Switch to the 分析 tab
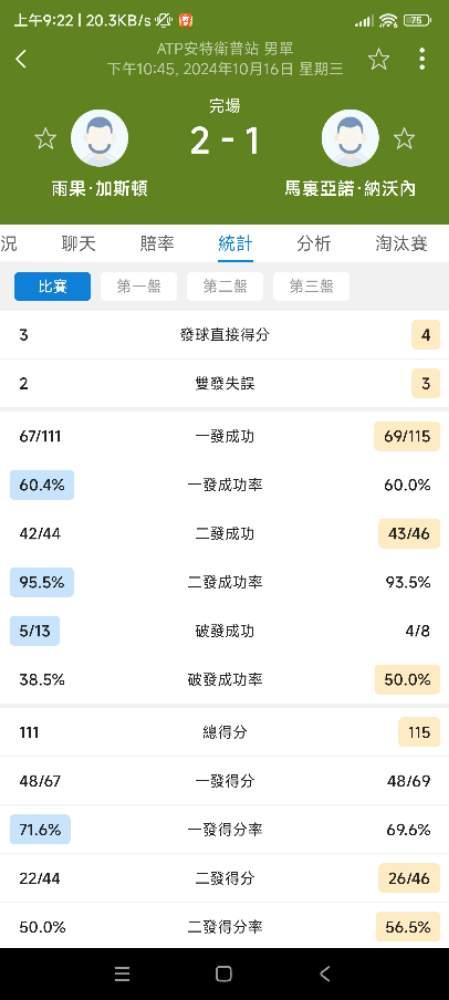 314,243
